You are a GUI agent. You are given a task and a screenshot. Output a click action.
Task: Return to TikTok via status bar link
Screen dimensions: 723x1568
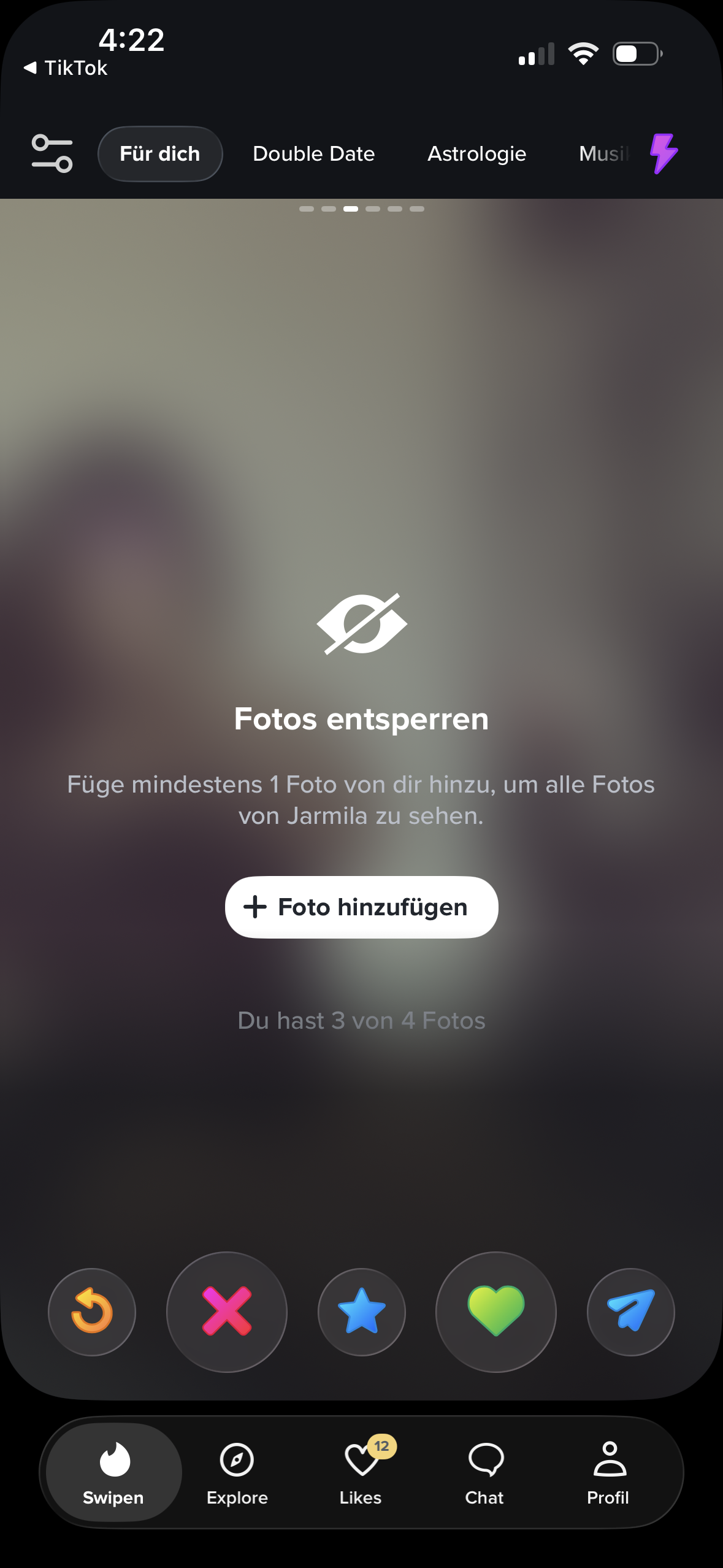click(66, 68)
